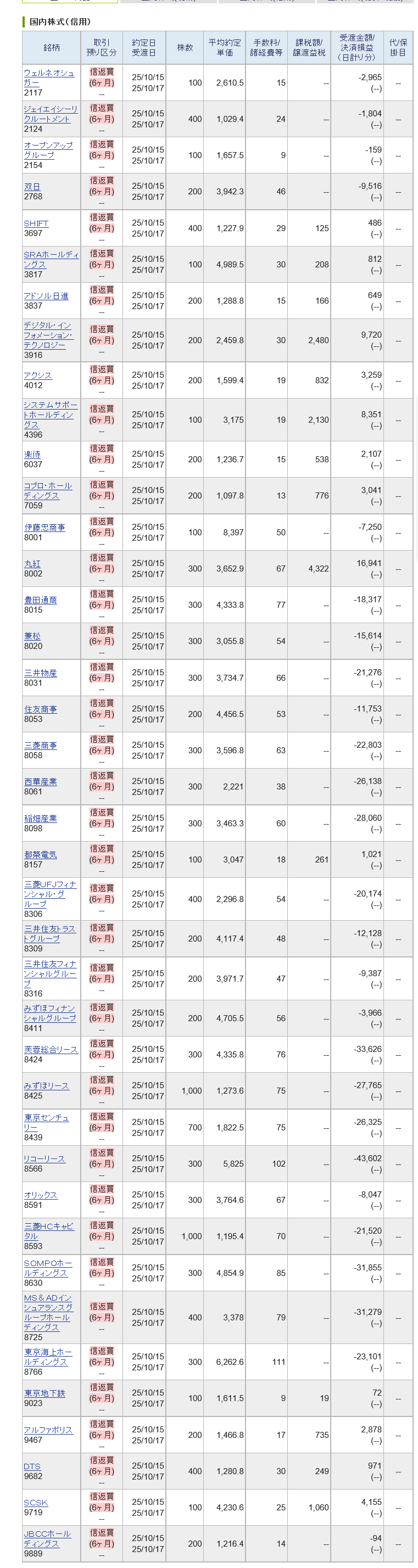Open the オリックス stock link
This screenshot has height=1568, width=418.
coord(40,1195)
